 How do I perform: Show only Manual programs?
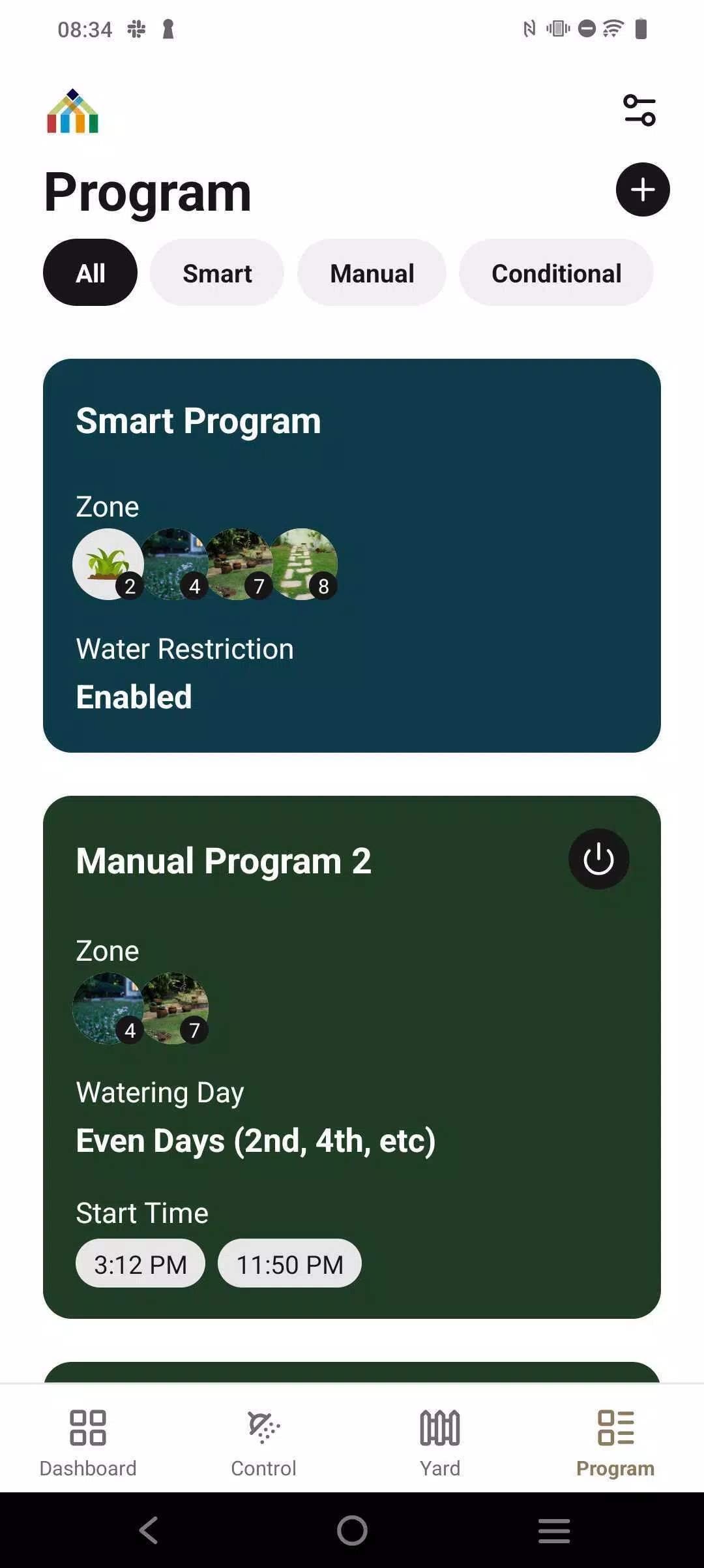[x=372, y=273]
